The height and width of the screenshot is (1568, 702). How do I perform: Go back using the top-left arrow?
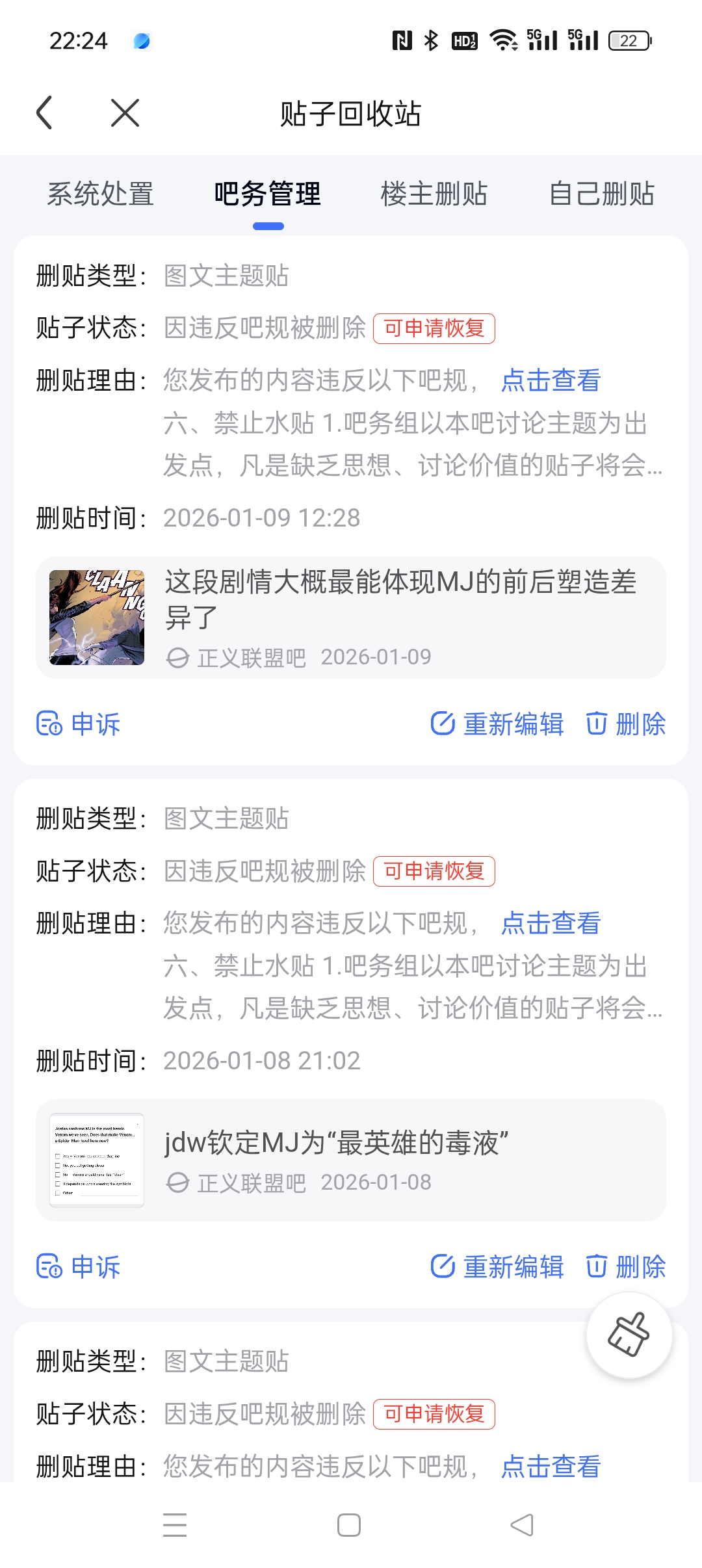(44, 113)
